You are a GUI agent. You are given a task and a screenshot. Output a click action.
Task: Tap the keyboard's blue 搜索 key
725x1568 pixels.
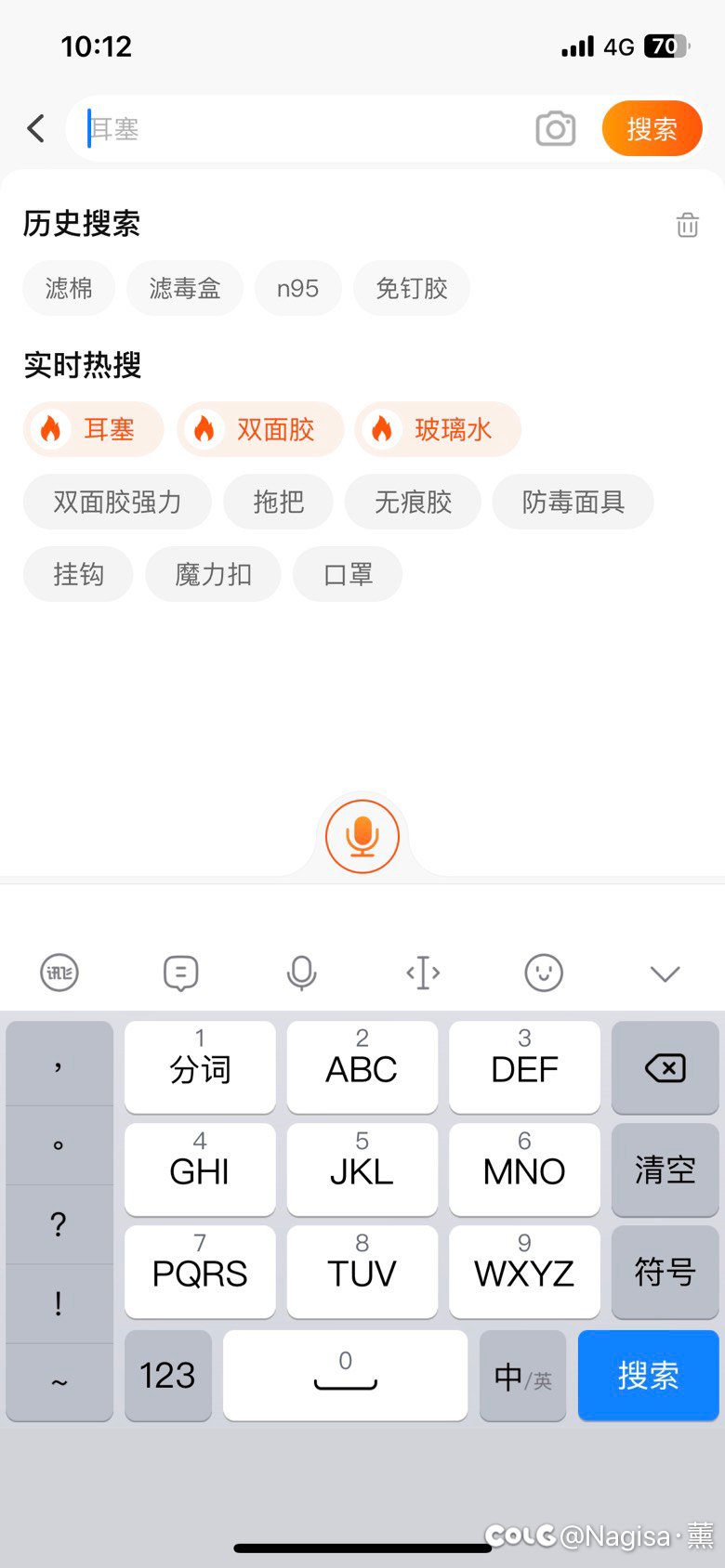pos(648,1375)
